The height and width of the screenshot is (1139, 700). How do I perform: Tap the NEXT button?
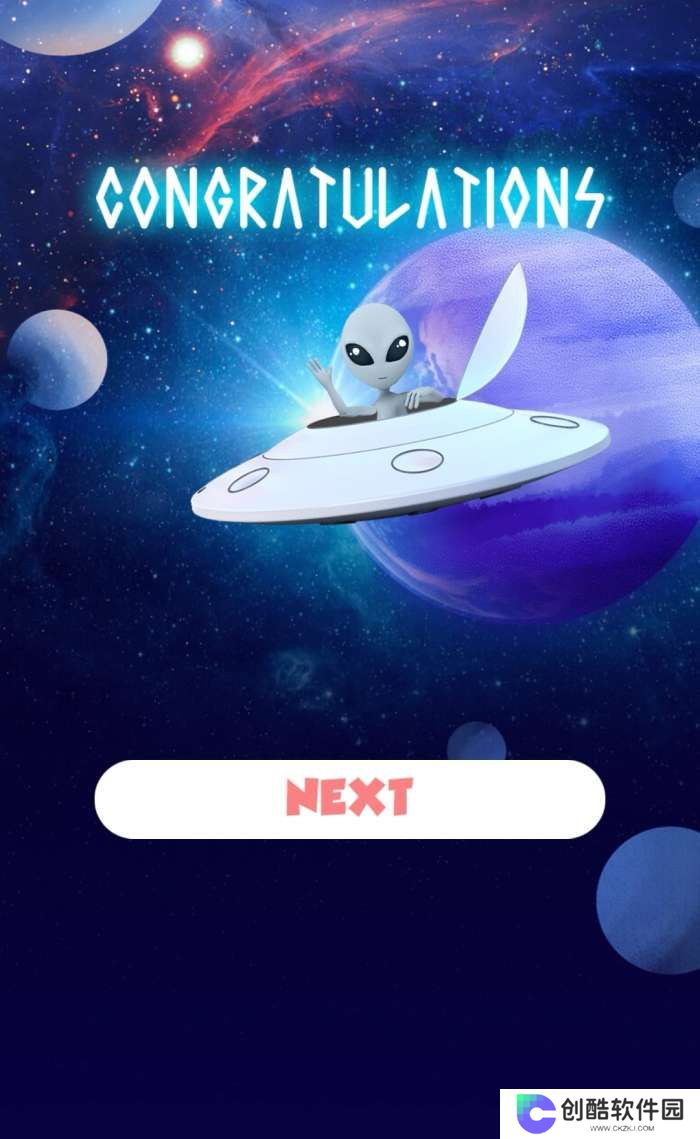click(x=349, y=798)
